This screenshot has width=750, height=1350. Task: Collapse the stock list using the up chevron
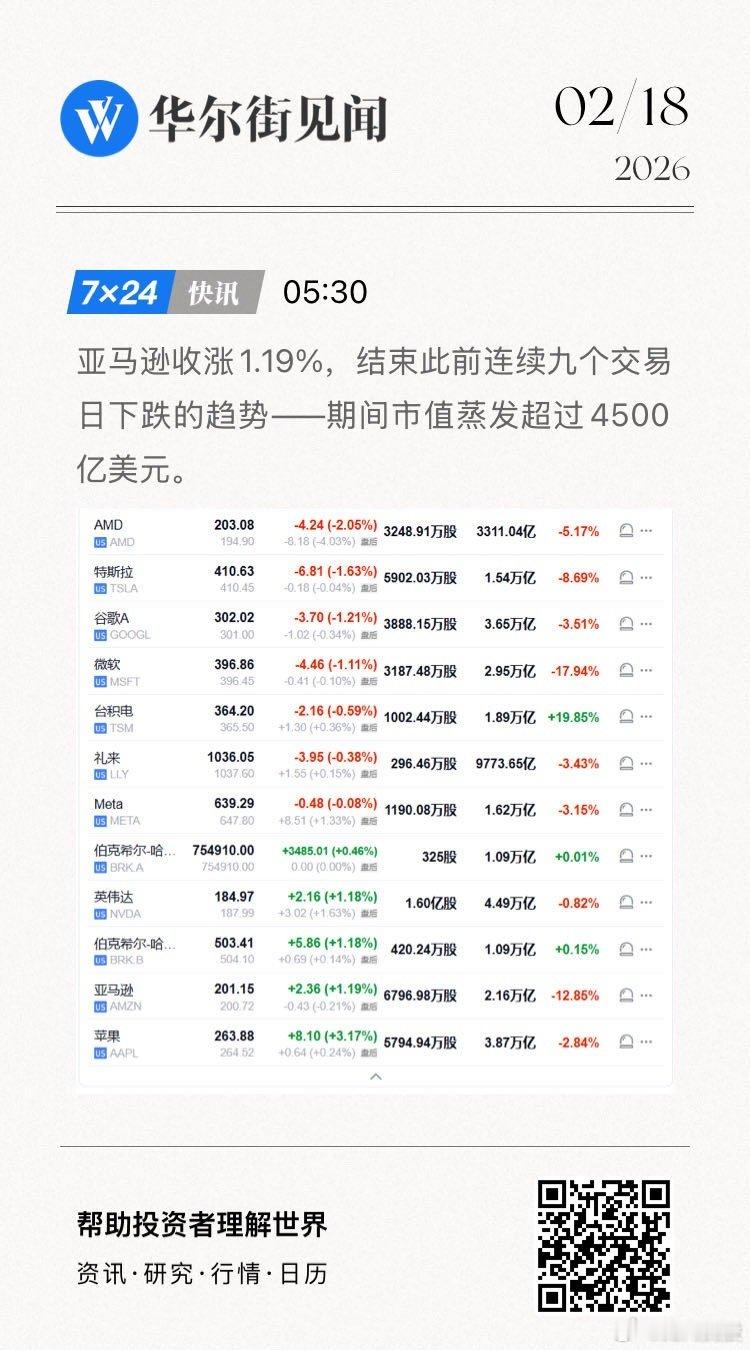375,1078
